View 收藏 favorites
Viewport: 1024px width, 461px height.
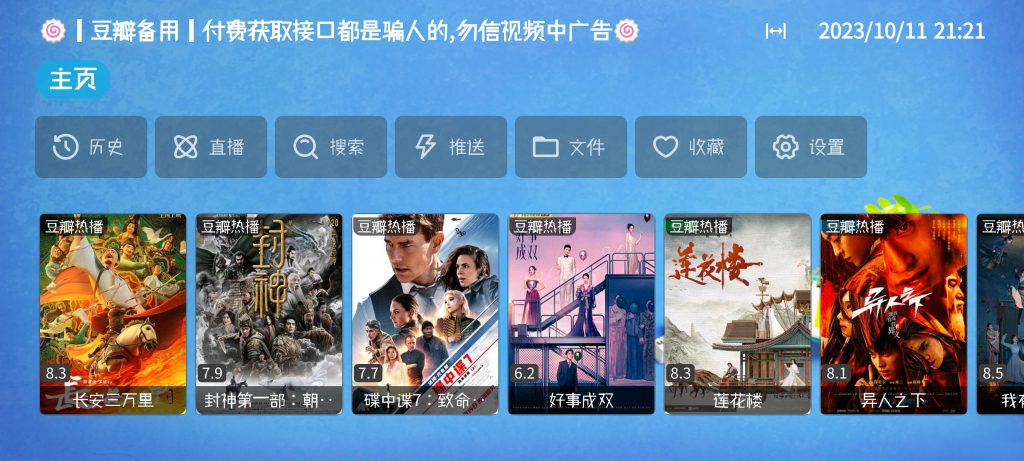pos(691,147)
